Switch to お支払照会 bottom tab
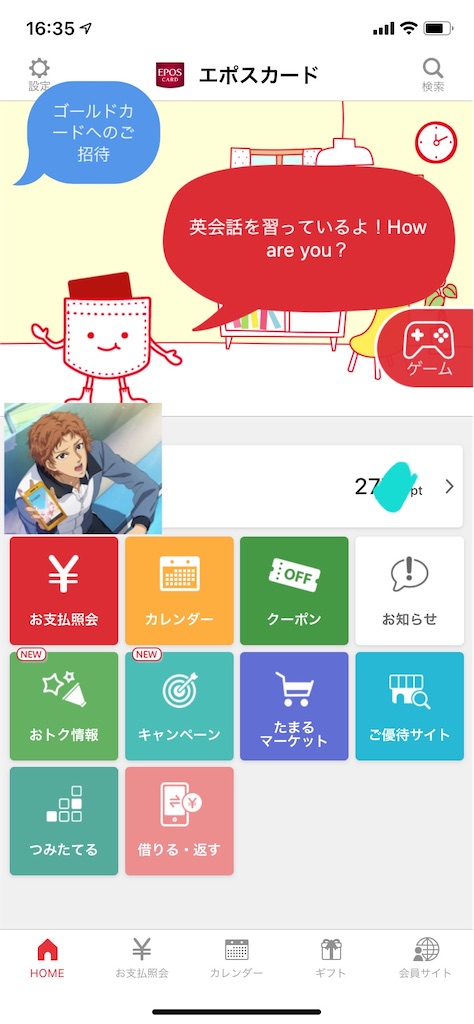Image resolution: width=474 pixels, height=1024 pixels. [x=142, y=958]
